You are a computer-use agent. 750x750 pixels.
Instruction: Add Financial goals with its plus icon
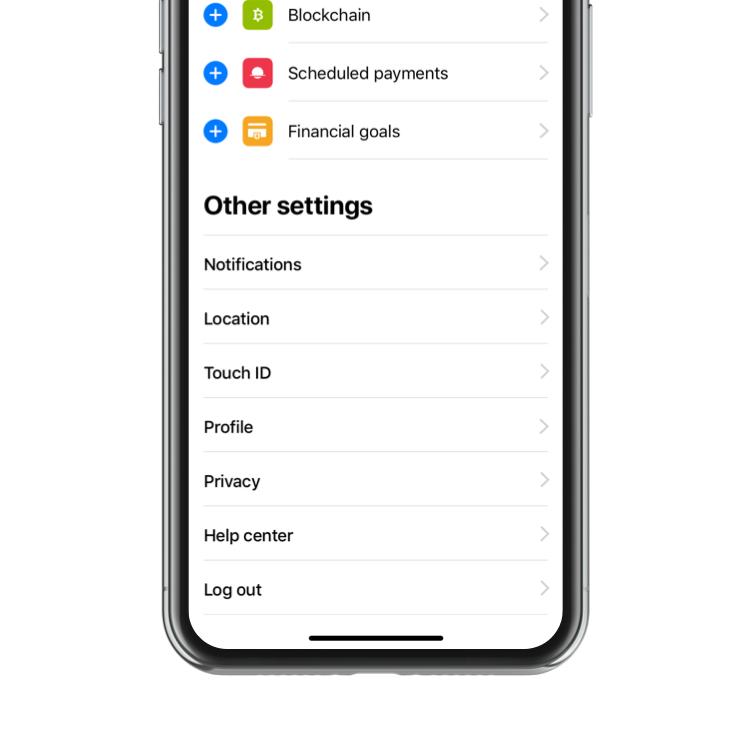point(215,131)
